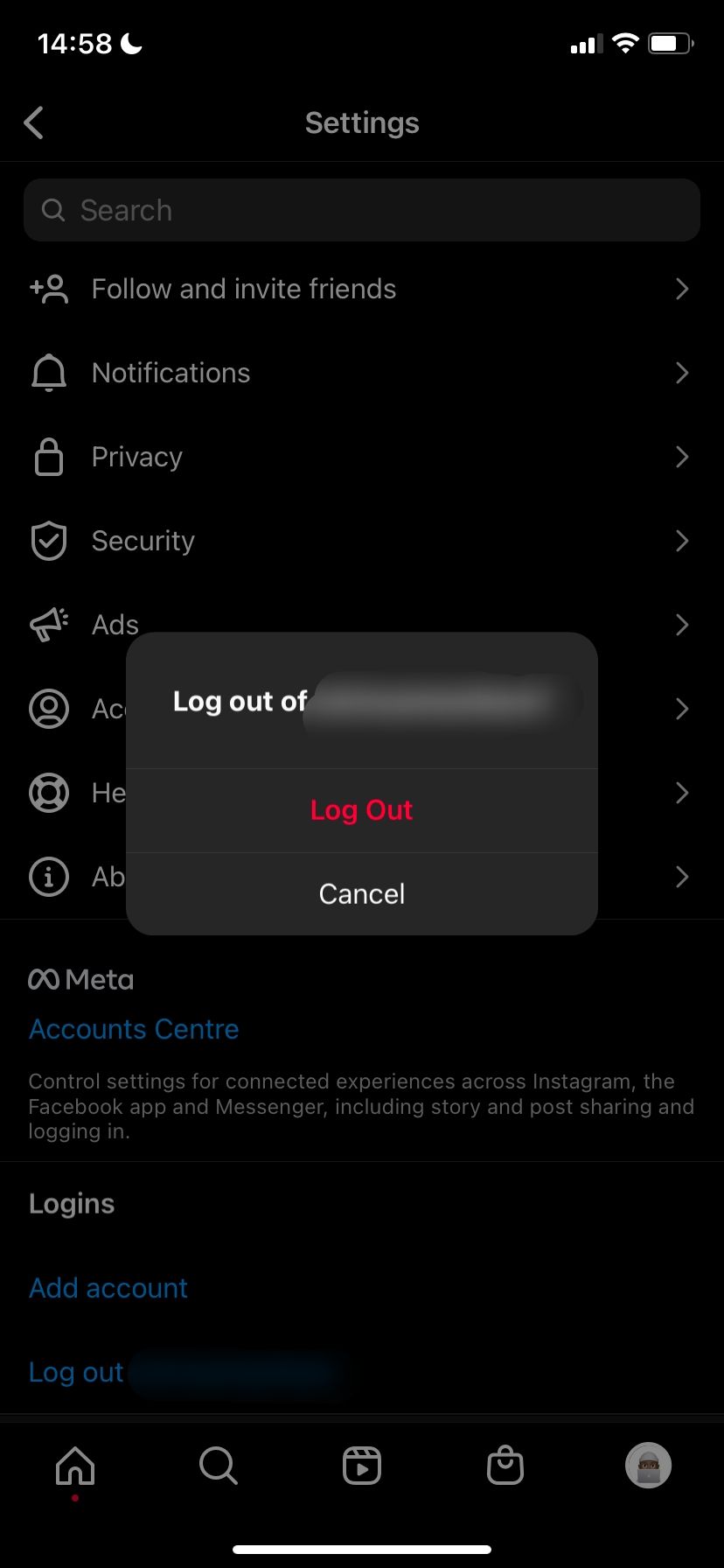The image size is (724, 1568).
Task: Open Security settings
Action: tap(143, 541)
